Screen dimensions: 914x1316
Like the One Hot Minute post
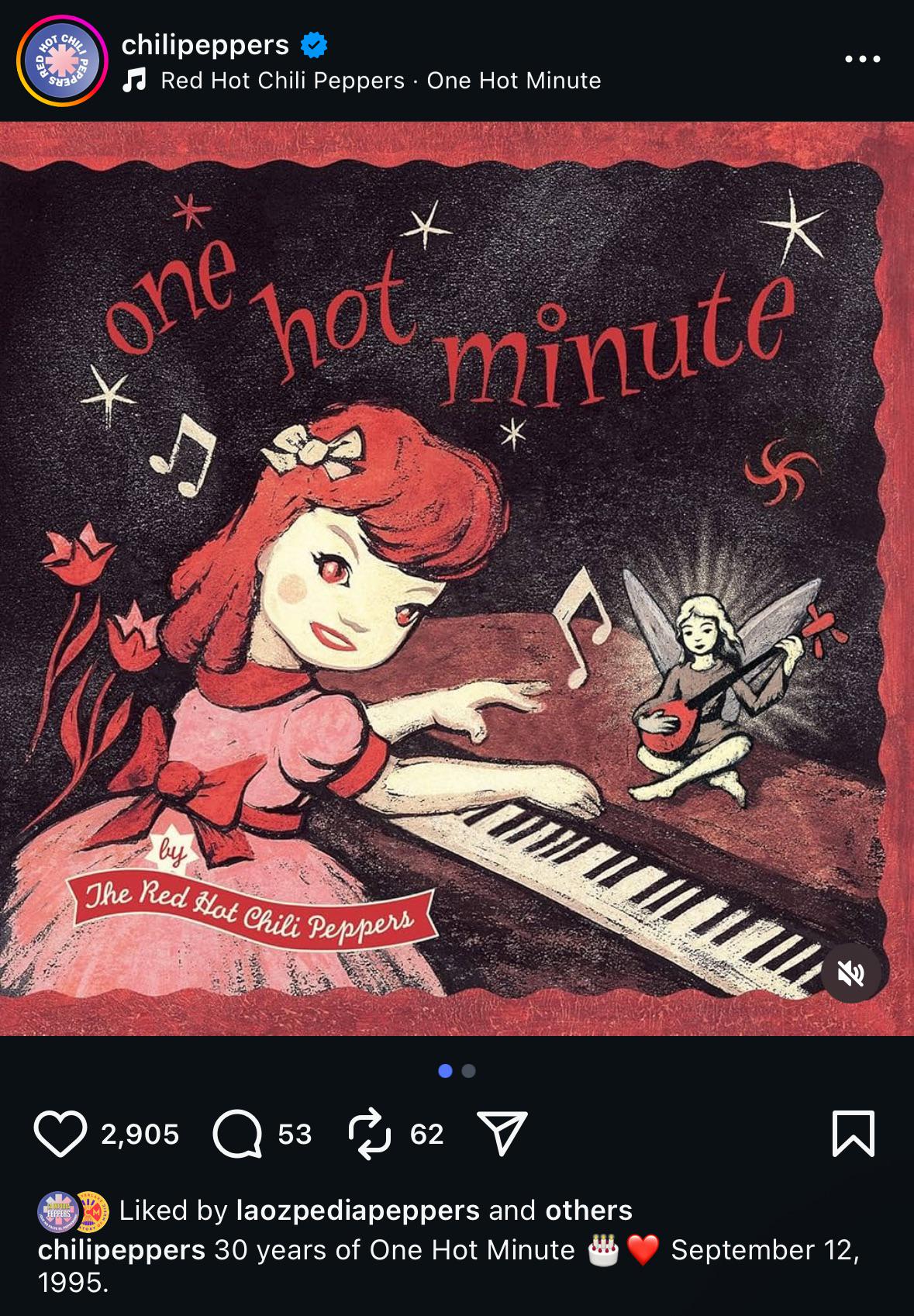click(60, 1134)
